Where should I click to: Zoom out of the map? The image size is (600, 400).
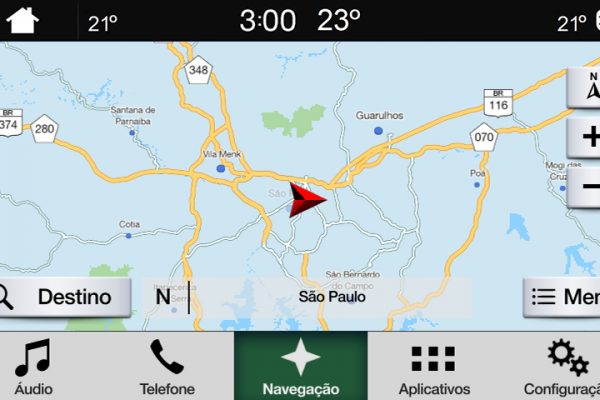pyautogui.click(x=584, y=186)
